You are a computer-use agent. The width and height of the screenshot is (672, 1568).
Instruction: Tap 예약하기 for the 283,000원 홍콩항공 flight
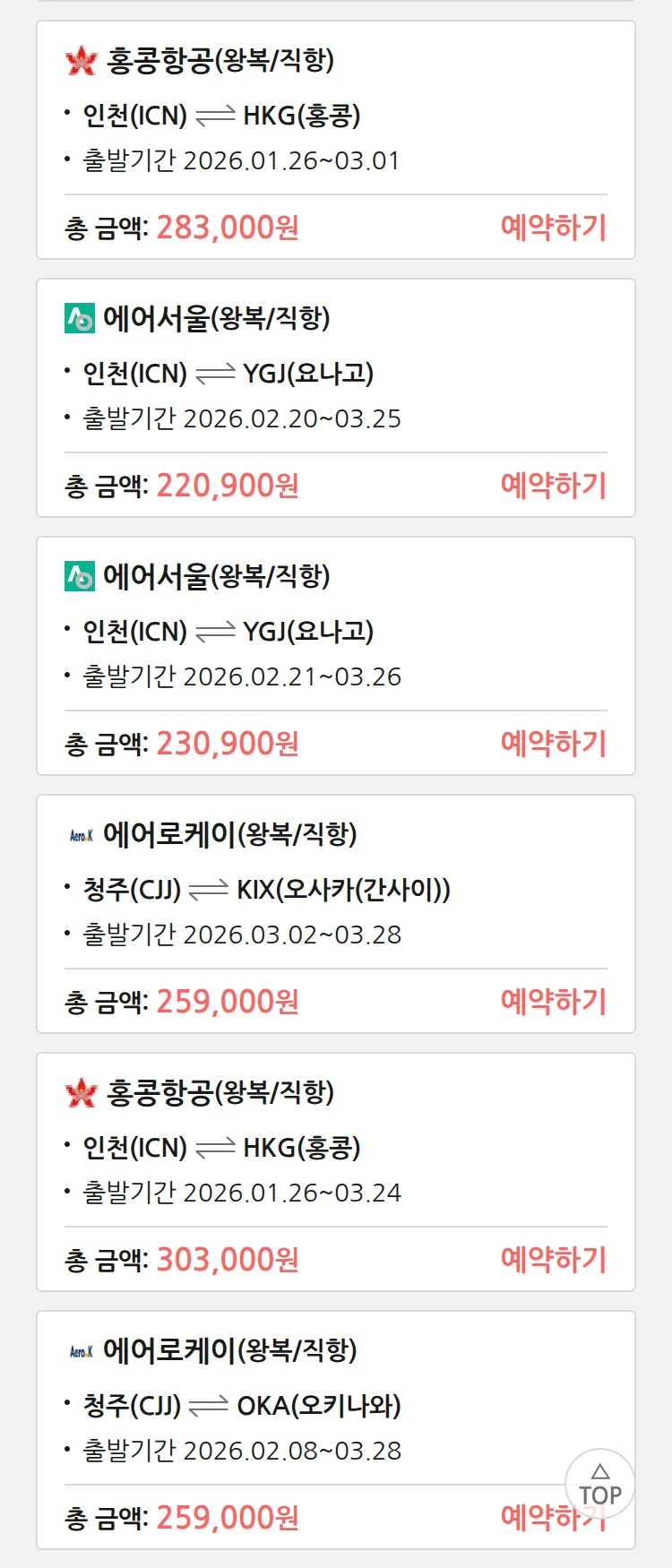(553, 228)
